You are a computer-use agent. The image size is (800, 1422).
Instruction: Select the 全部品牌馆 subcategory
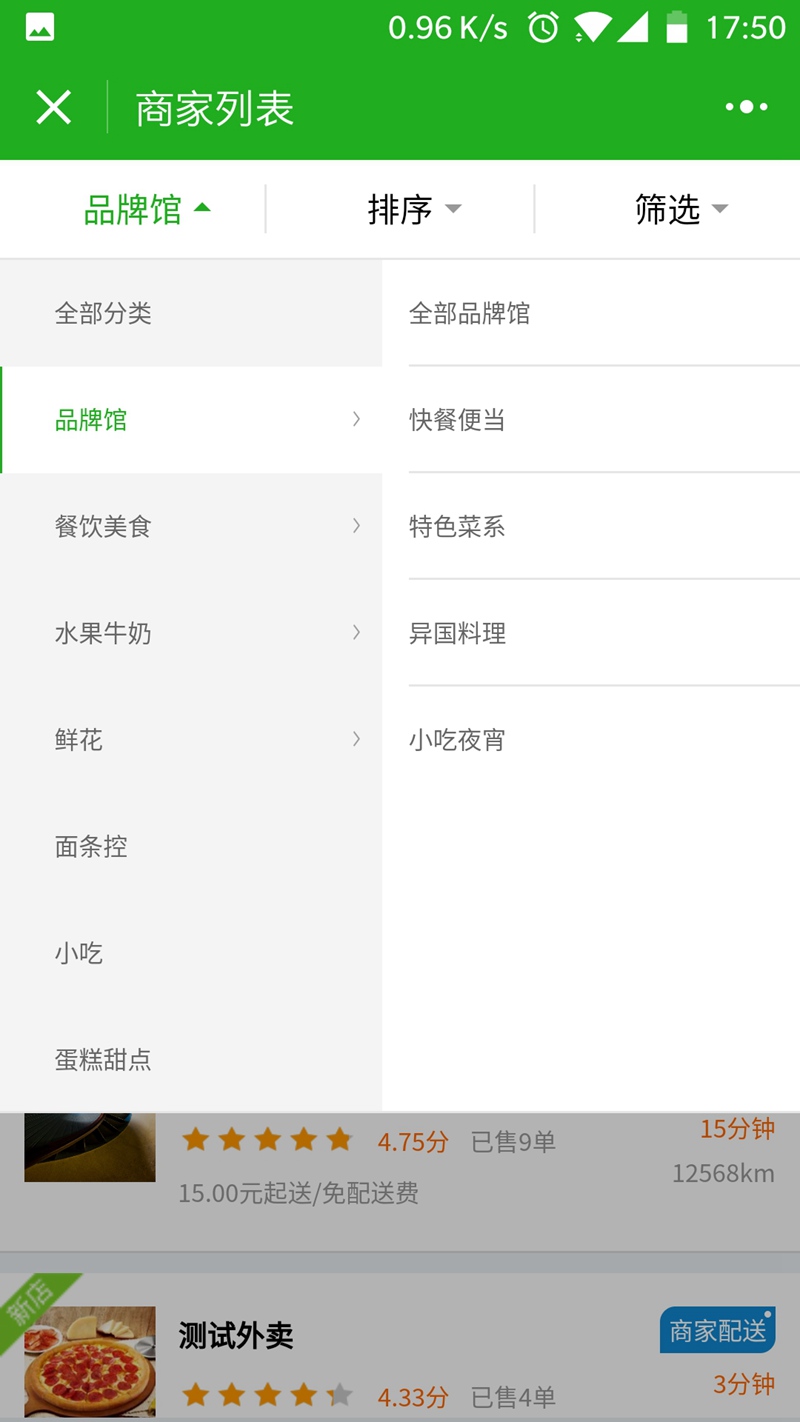[604, 313]
